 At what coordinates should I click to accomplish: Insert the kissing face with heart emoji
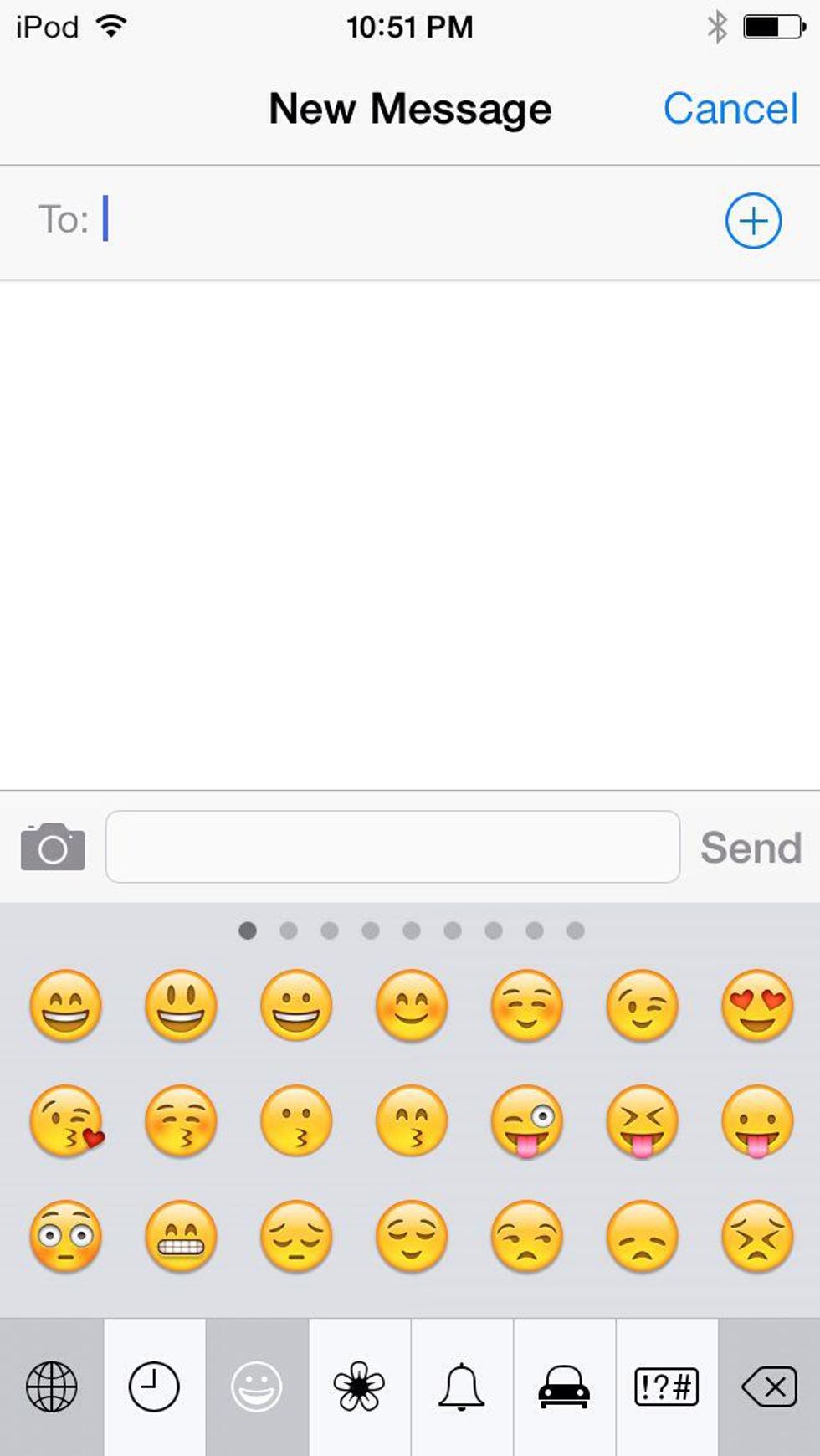tap(66, 1121)
